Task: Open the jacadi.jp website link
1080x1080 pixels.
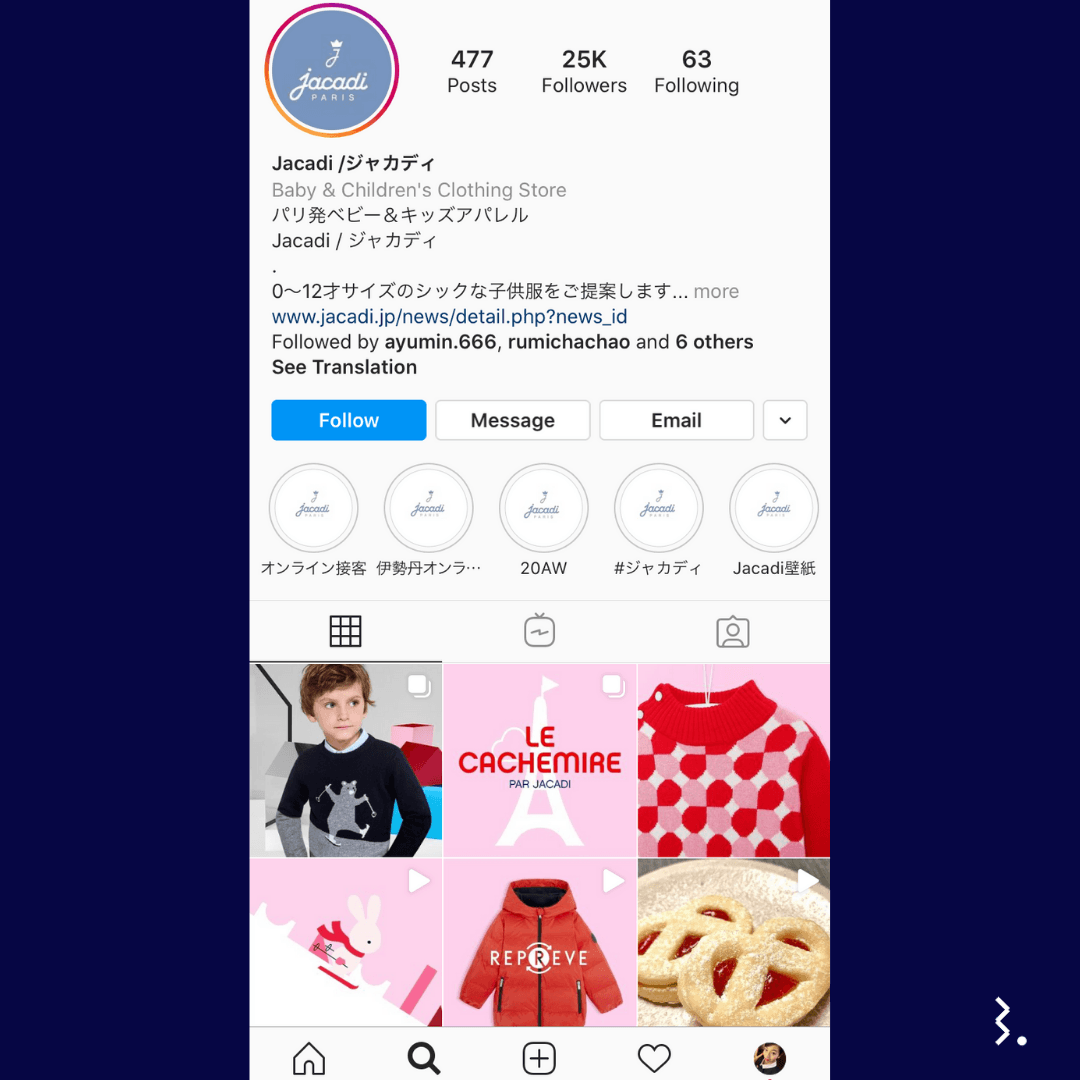Action: 449,317
